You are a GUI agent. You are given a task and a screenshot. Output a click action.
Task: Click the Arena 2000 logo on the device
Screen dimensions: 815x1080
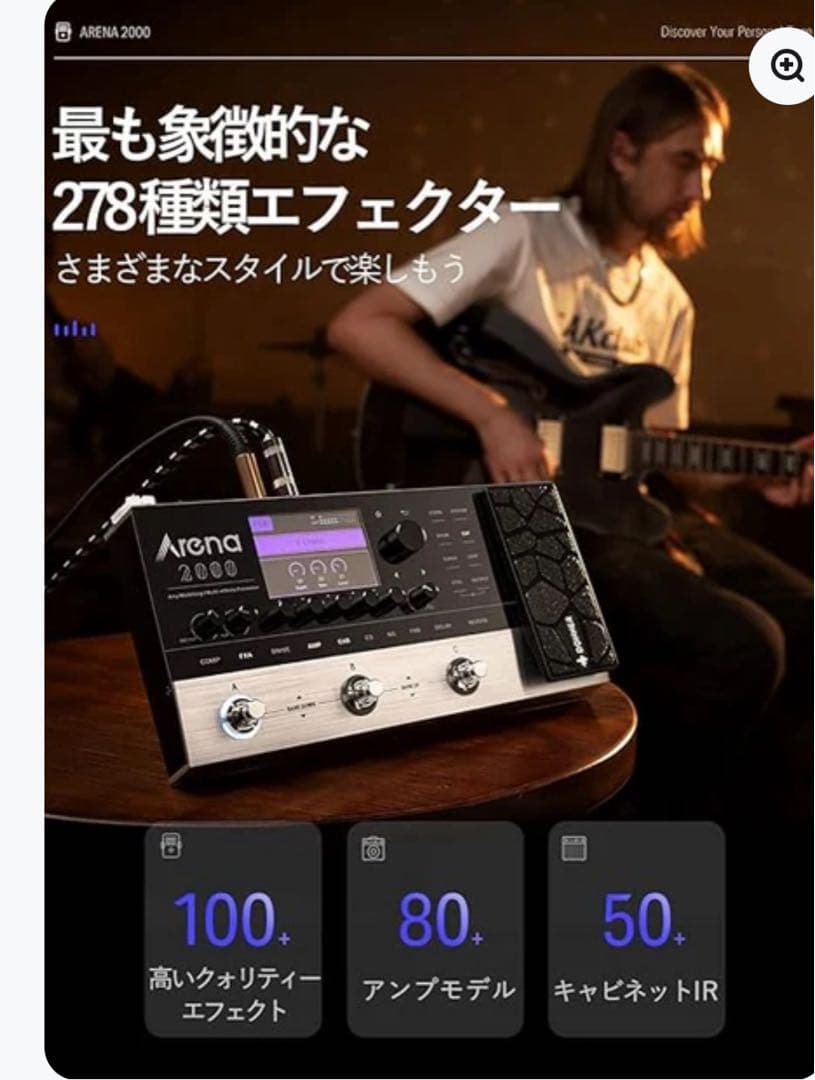(x=199, y=547)
